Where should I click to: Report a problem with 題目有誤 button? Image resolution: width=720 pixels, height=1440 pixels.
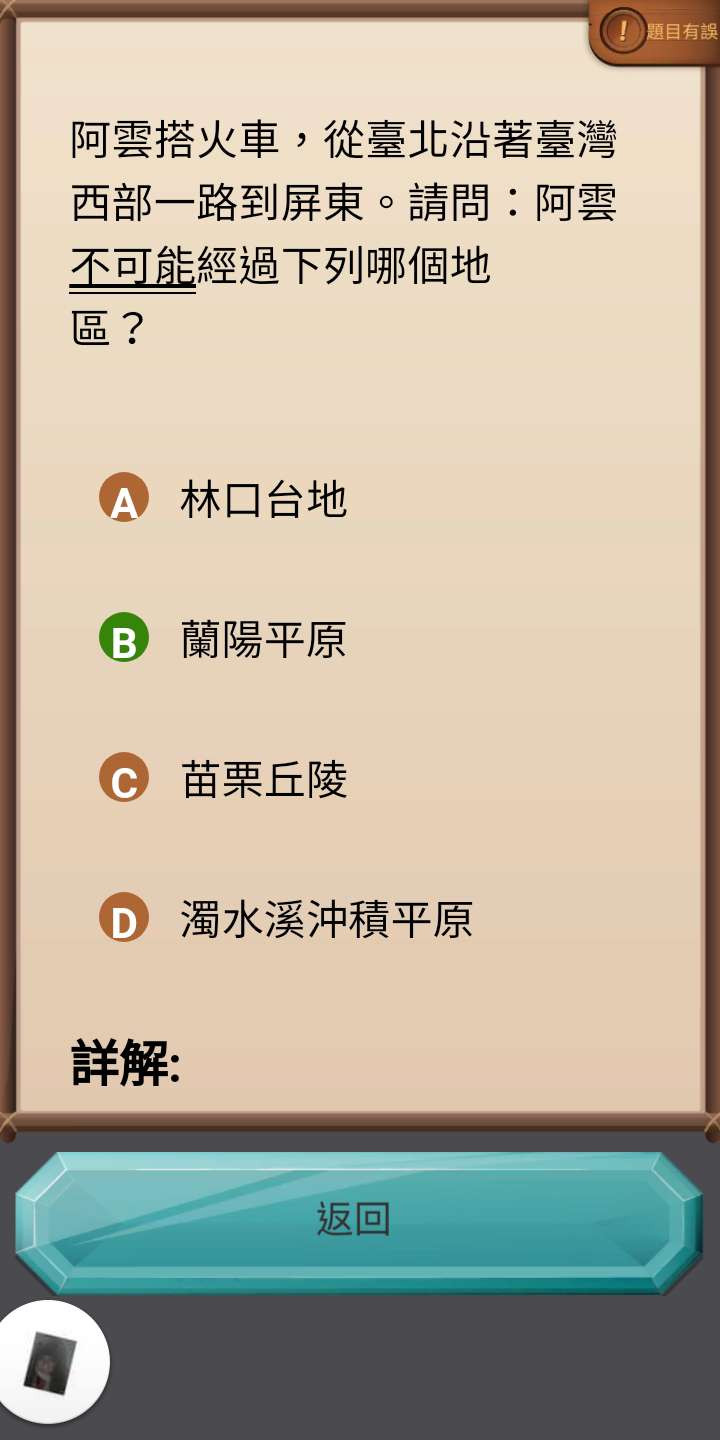pyautogui.click(x=657, y=31)
